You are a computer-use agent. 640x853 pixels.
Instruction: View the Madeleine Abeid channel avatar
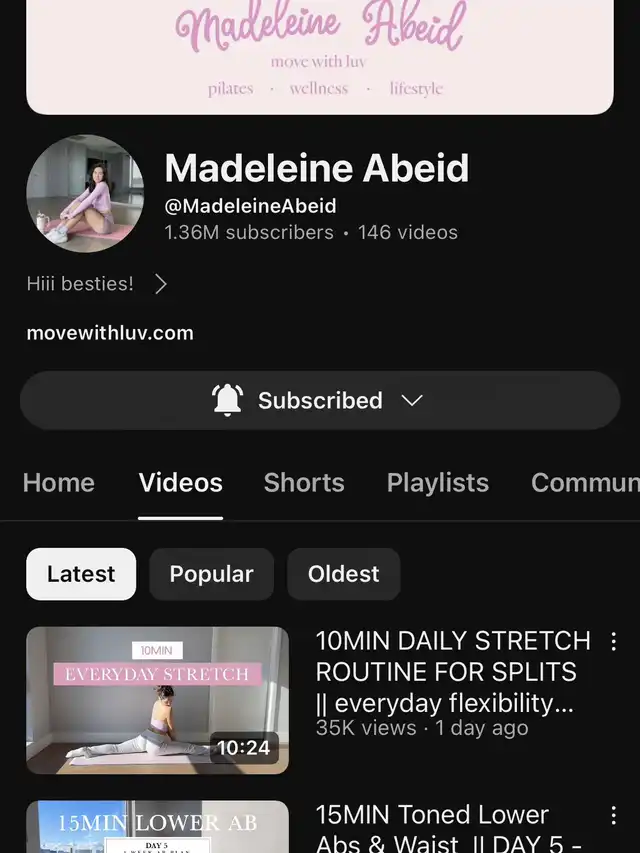click(85, 194)
